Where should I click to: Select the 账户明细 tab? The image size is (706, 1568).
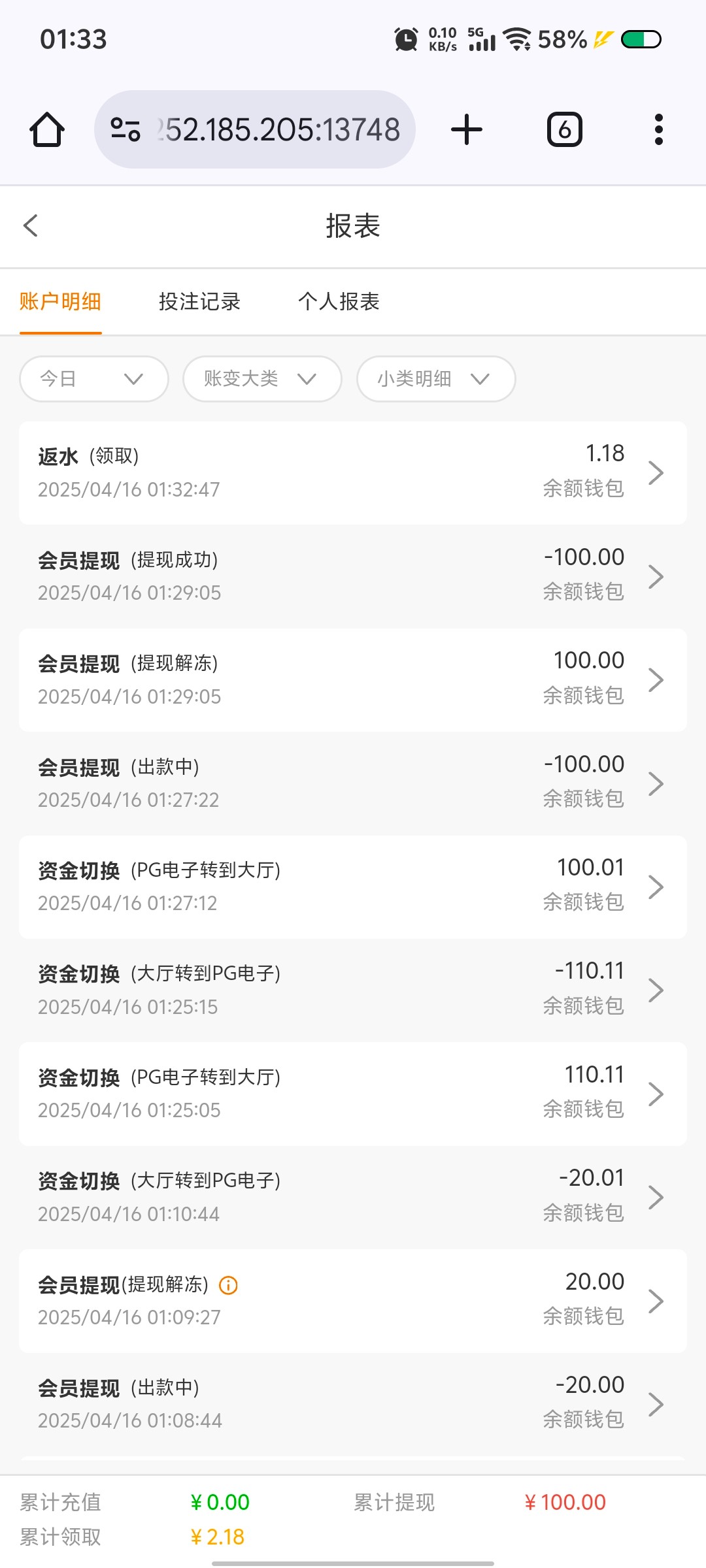[60, 301]
